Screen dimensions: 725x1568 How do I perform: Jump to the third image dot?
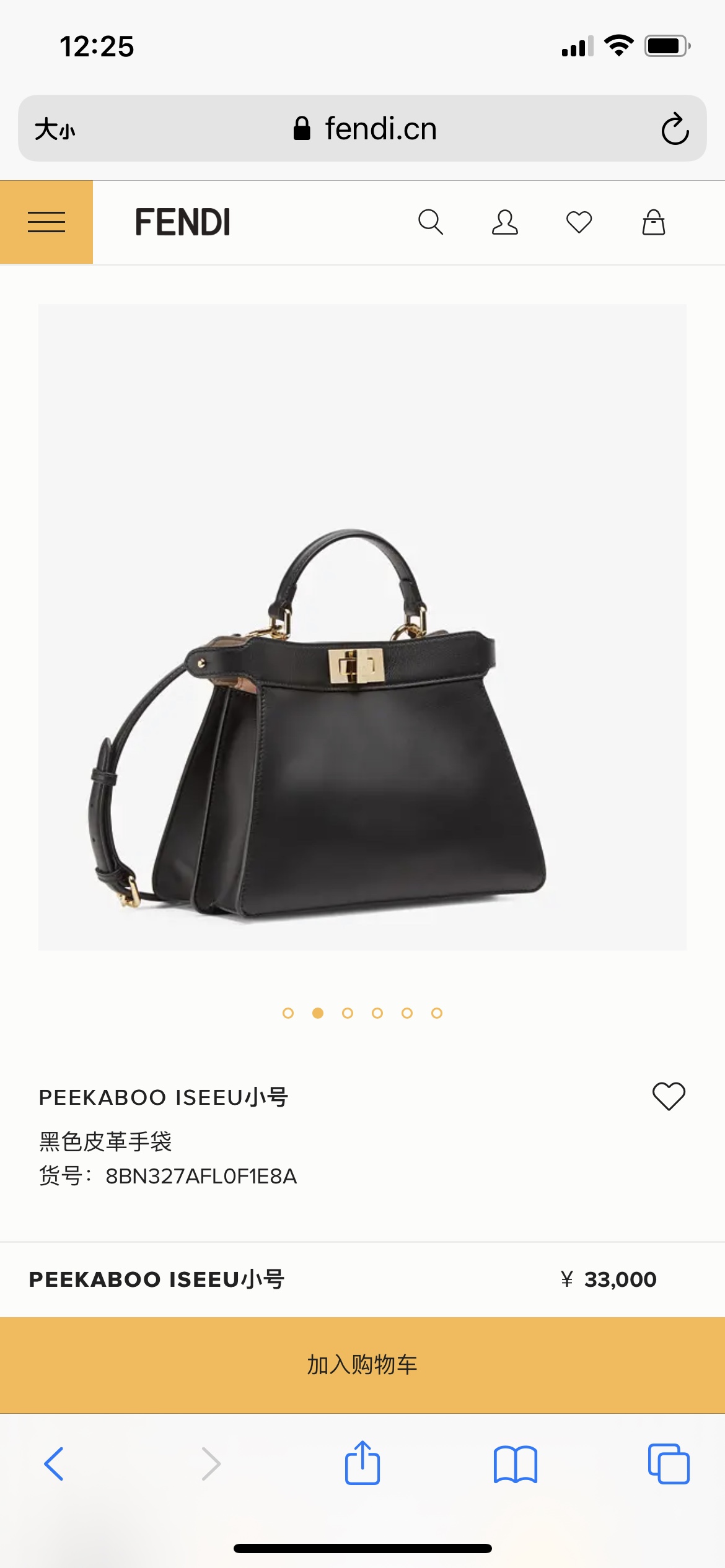(x=348, y=1013)
